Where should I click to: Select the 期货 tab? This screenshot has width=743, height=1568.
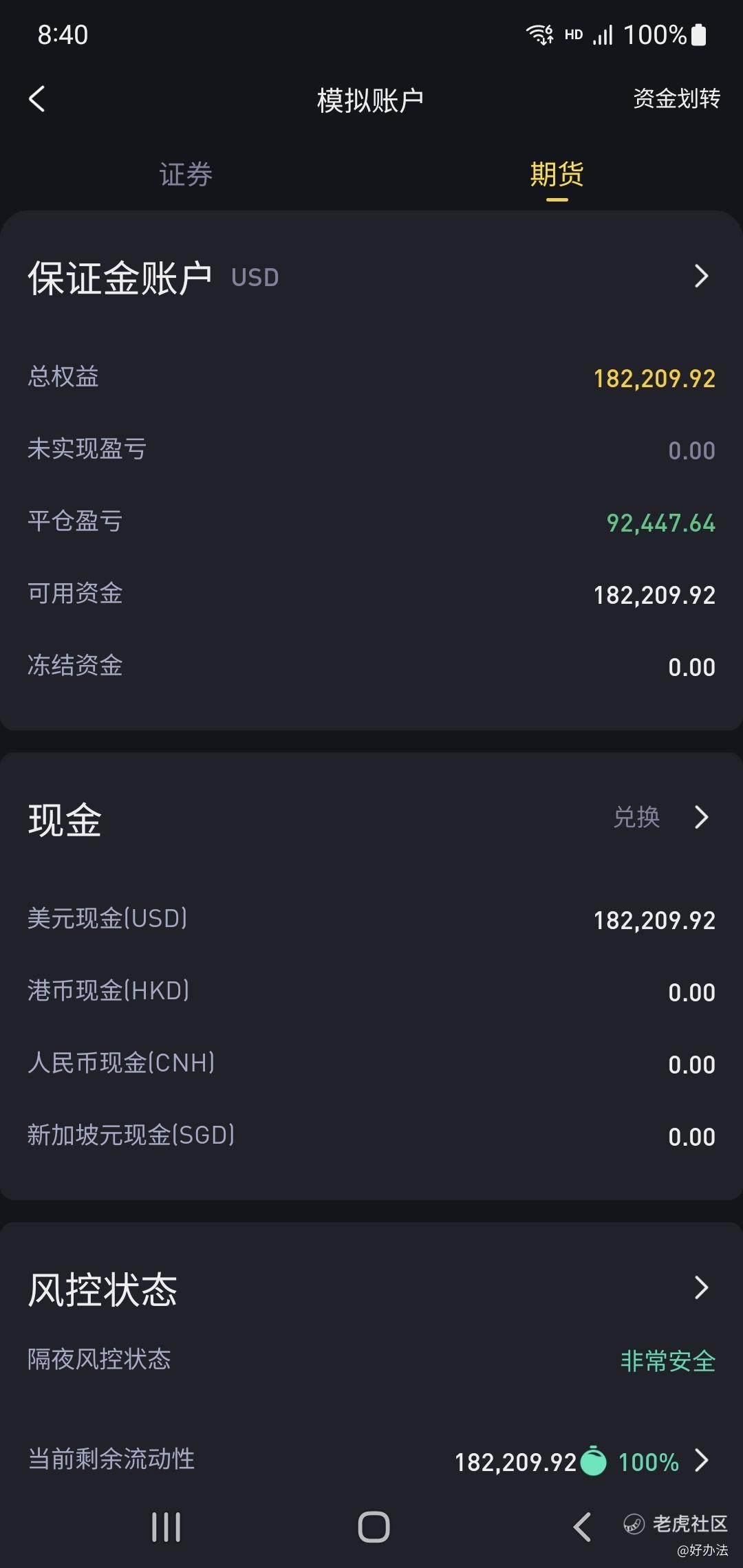coord(557,175)
